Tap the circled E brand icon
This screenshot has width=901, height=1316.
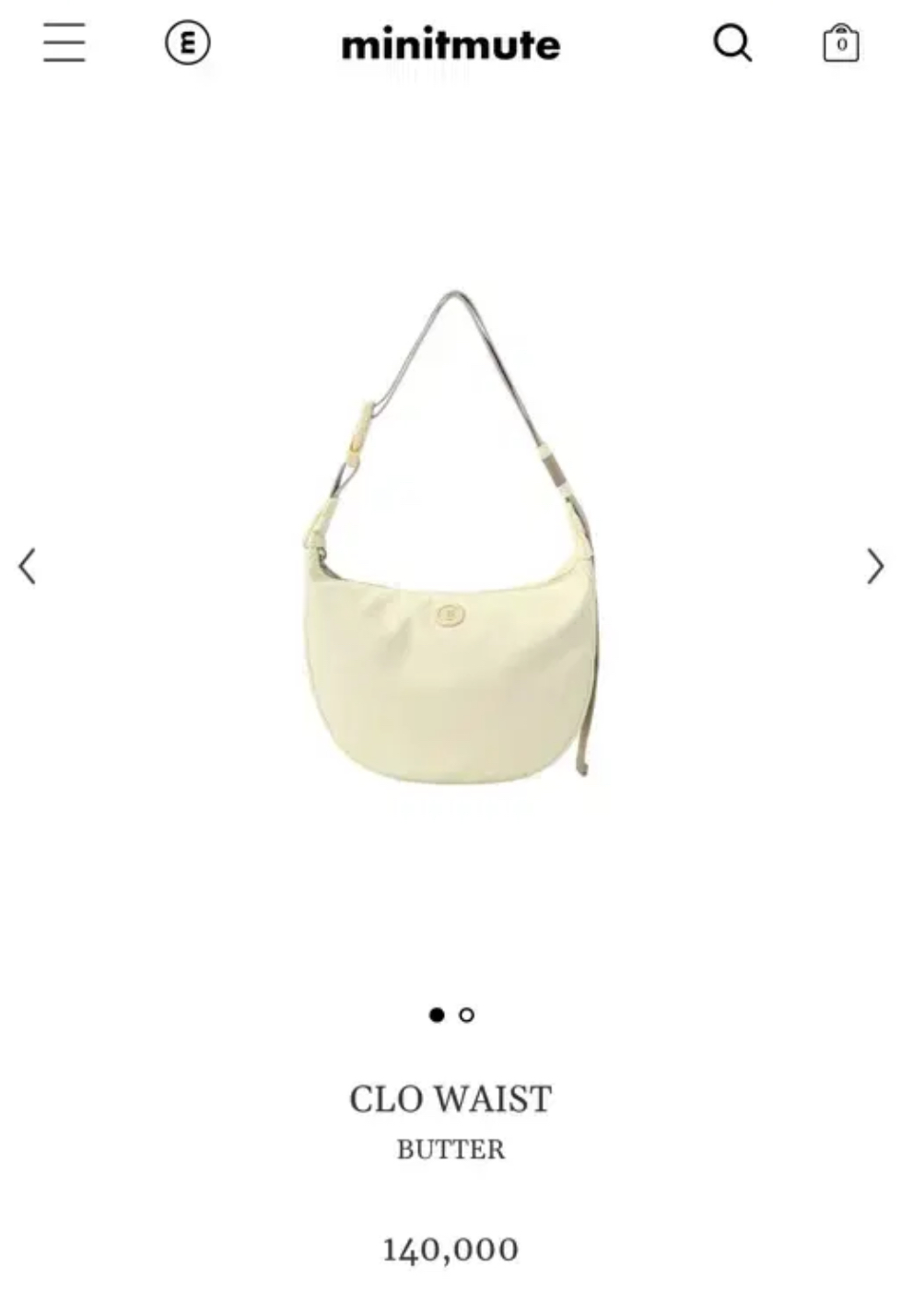[188, 43]
